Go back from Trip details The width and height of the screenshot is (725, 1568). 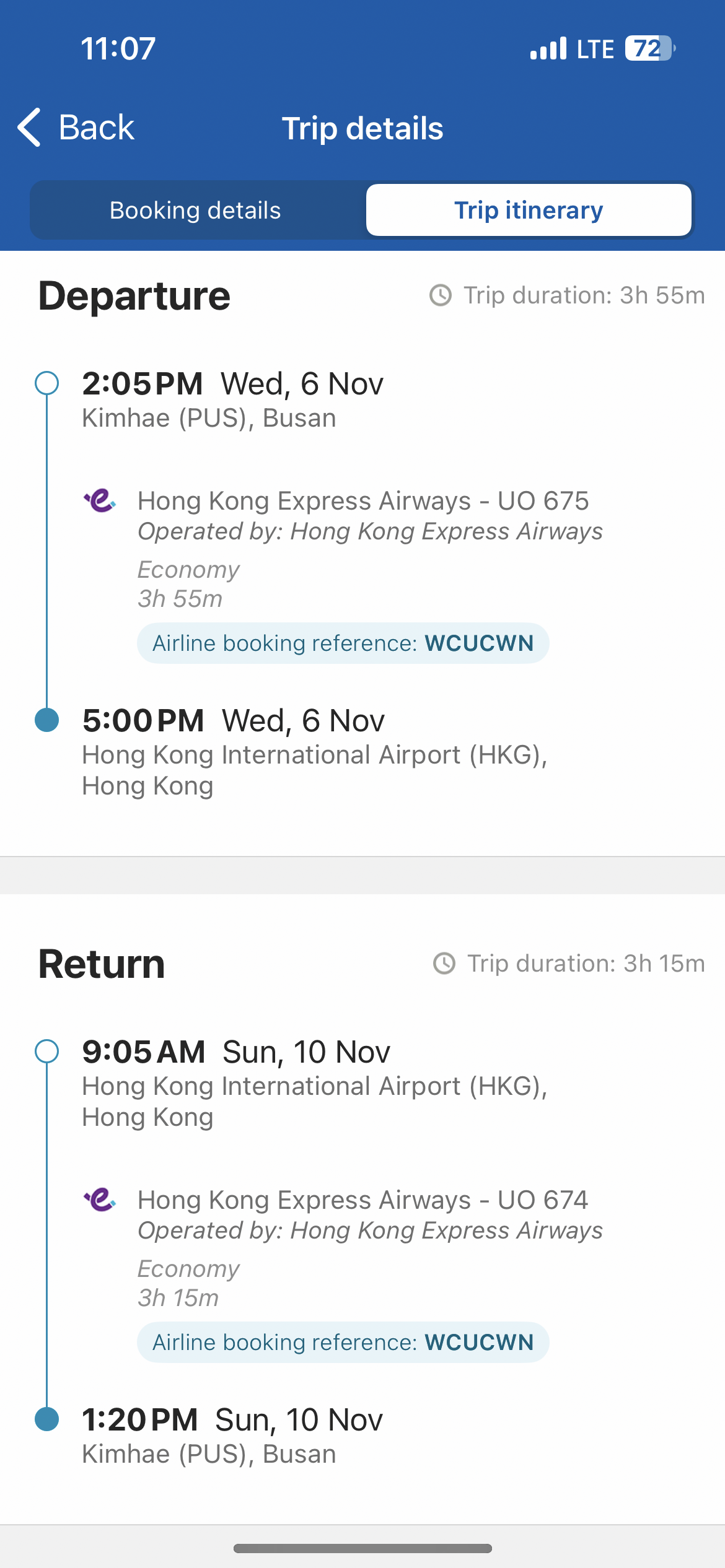point(76,128)
